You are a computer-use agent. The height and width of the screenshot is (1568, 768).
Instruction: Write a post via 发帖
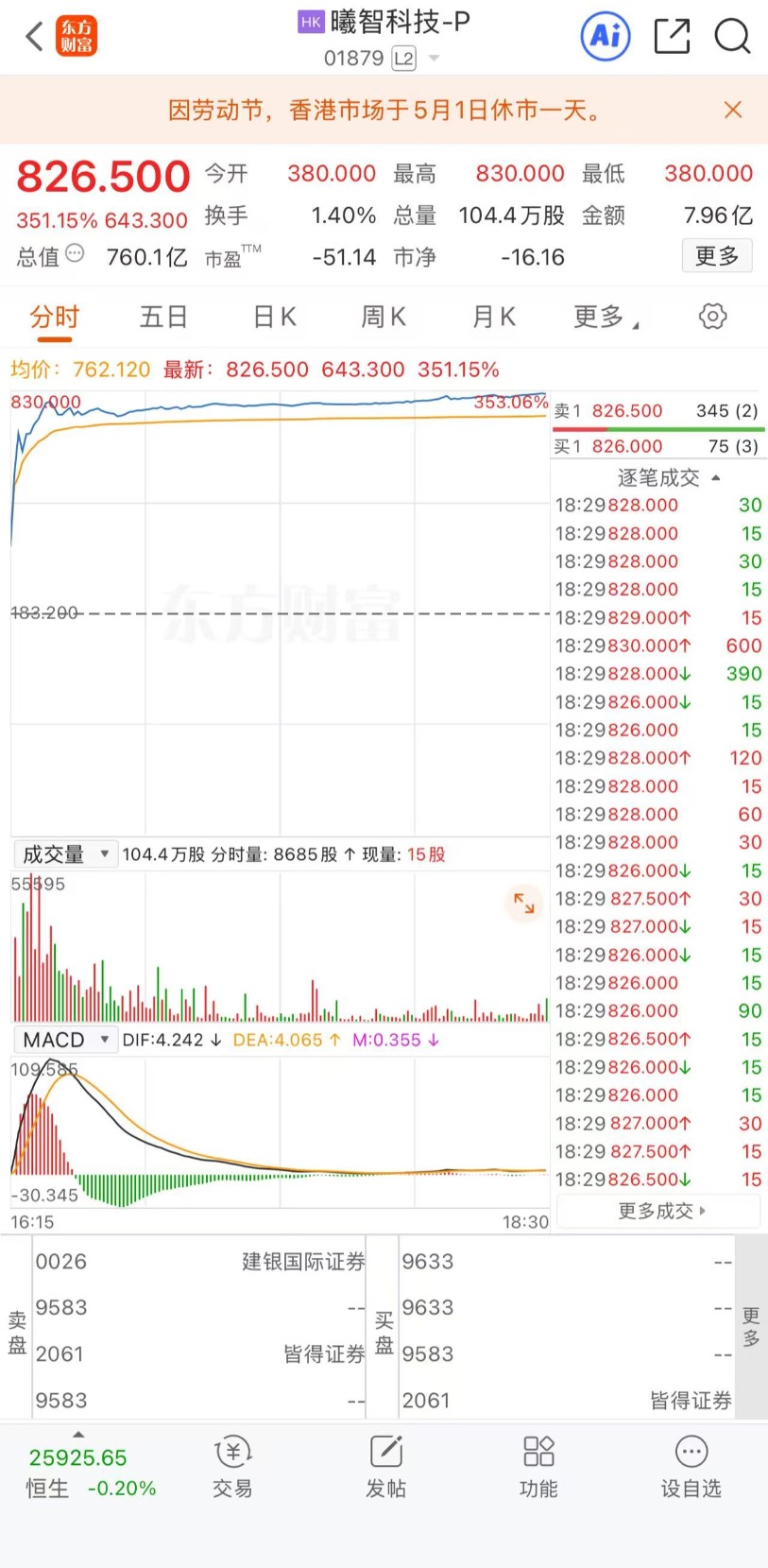point(385,1467)
